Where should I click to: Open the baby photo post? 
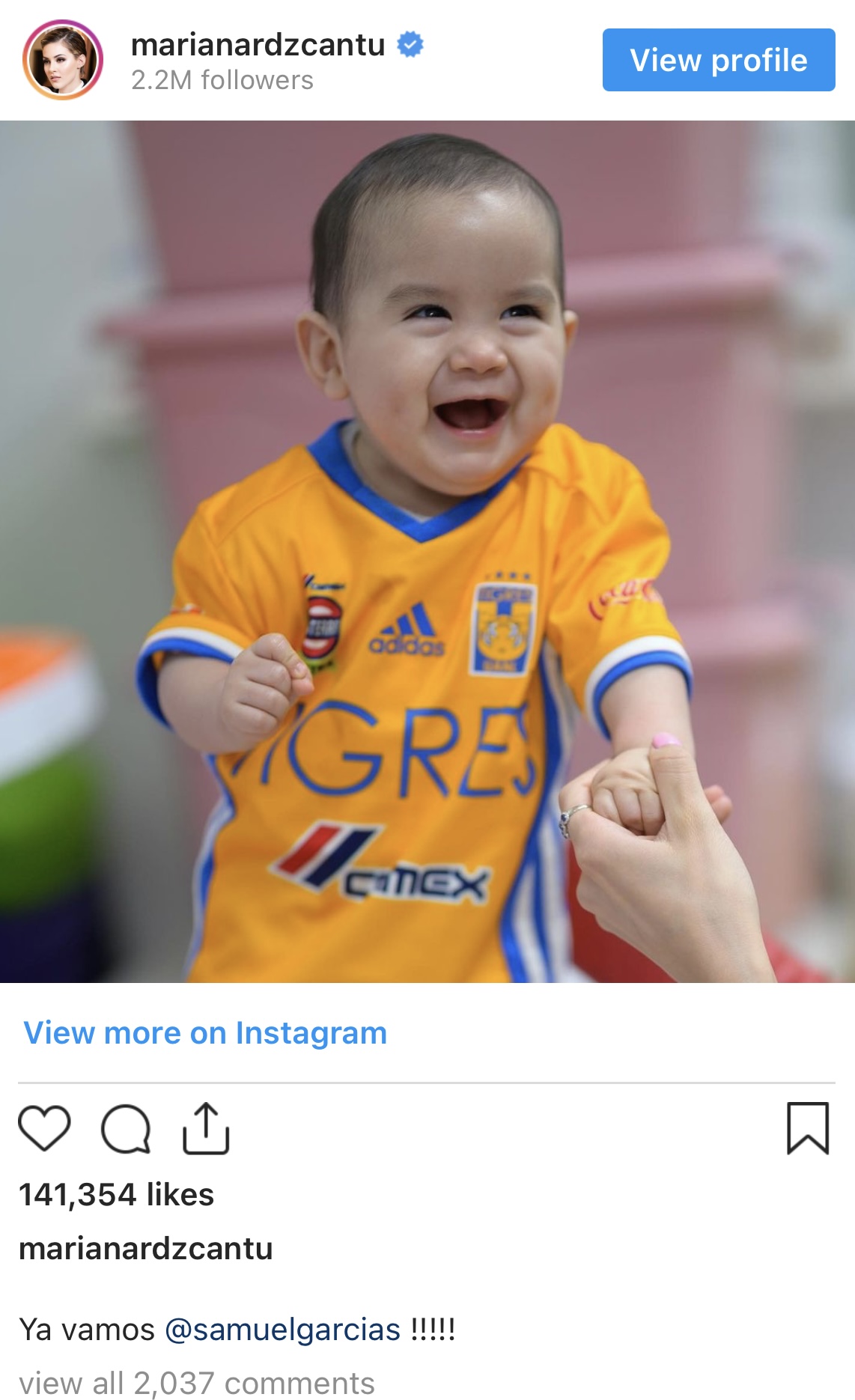point(427,551)
